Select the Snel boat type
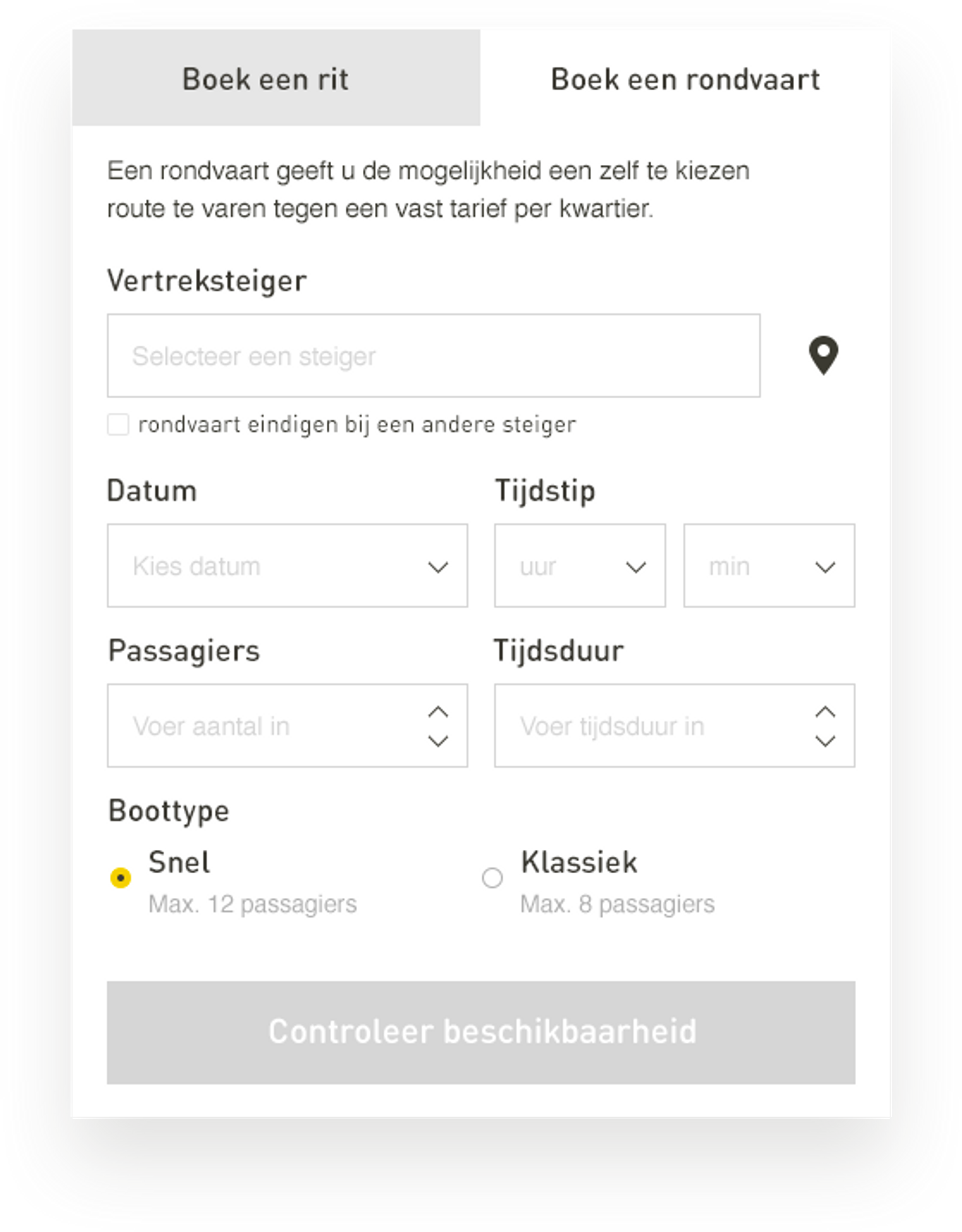The image size is (962, 1232). (121, 878)
